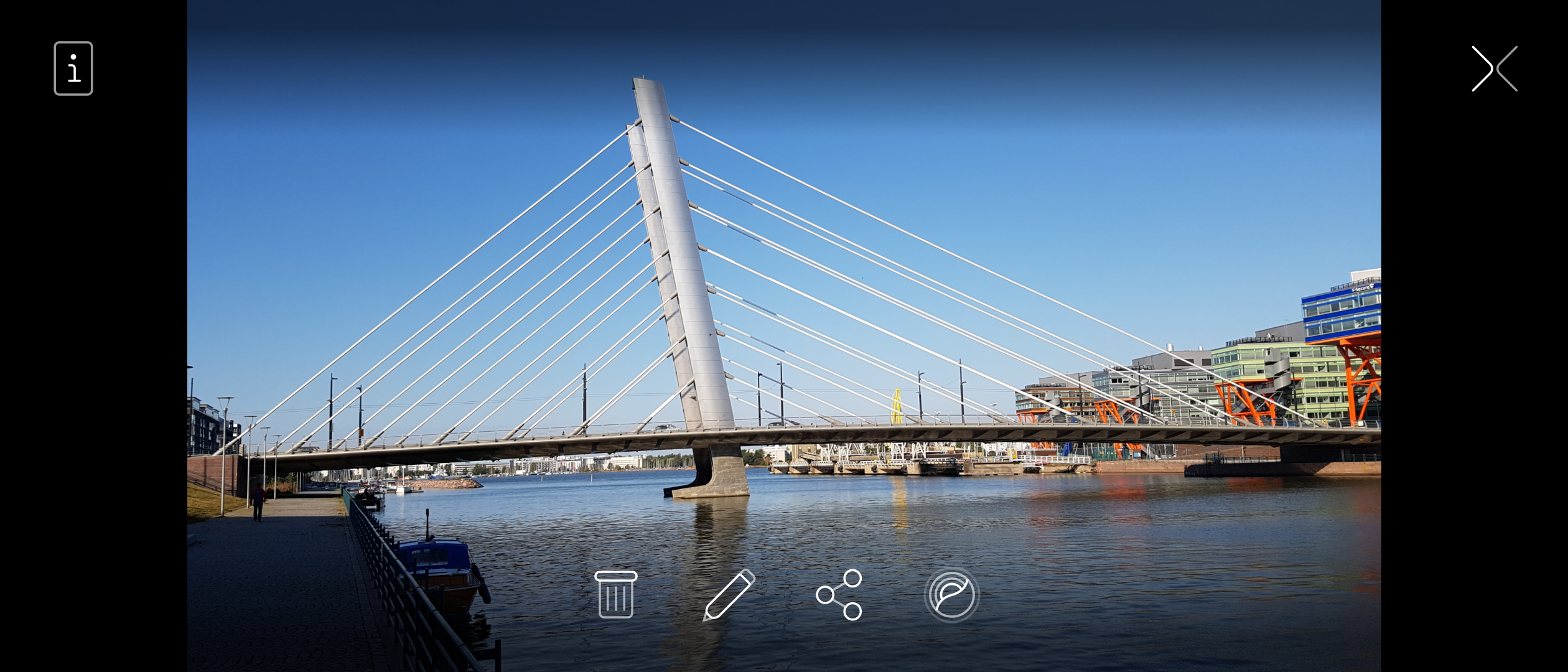Edit the photo with the pencil icon
1568x672 pixels.
728,594
